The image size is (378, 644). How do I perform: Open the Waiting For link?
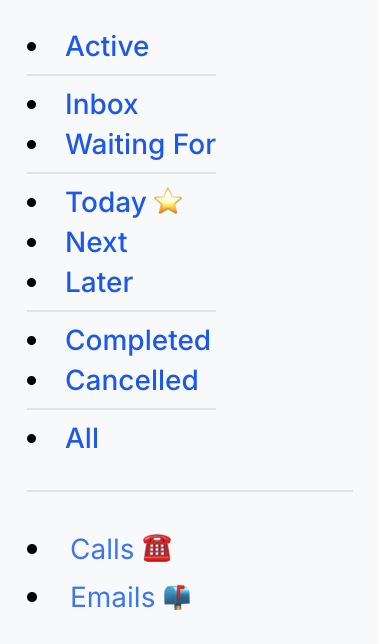tap(141, 144)
